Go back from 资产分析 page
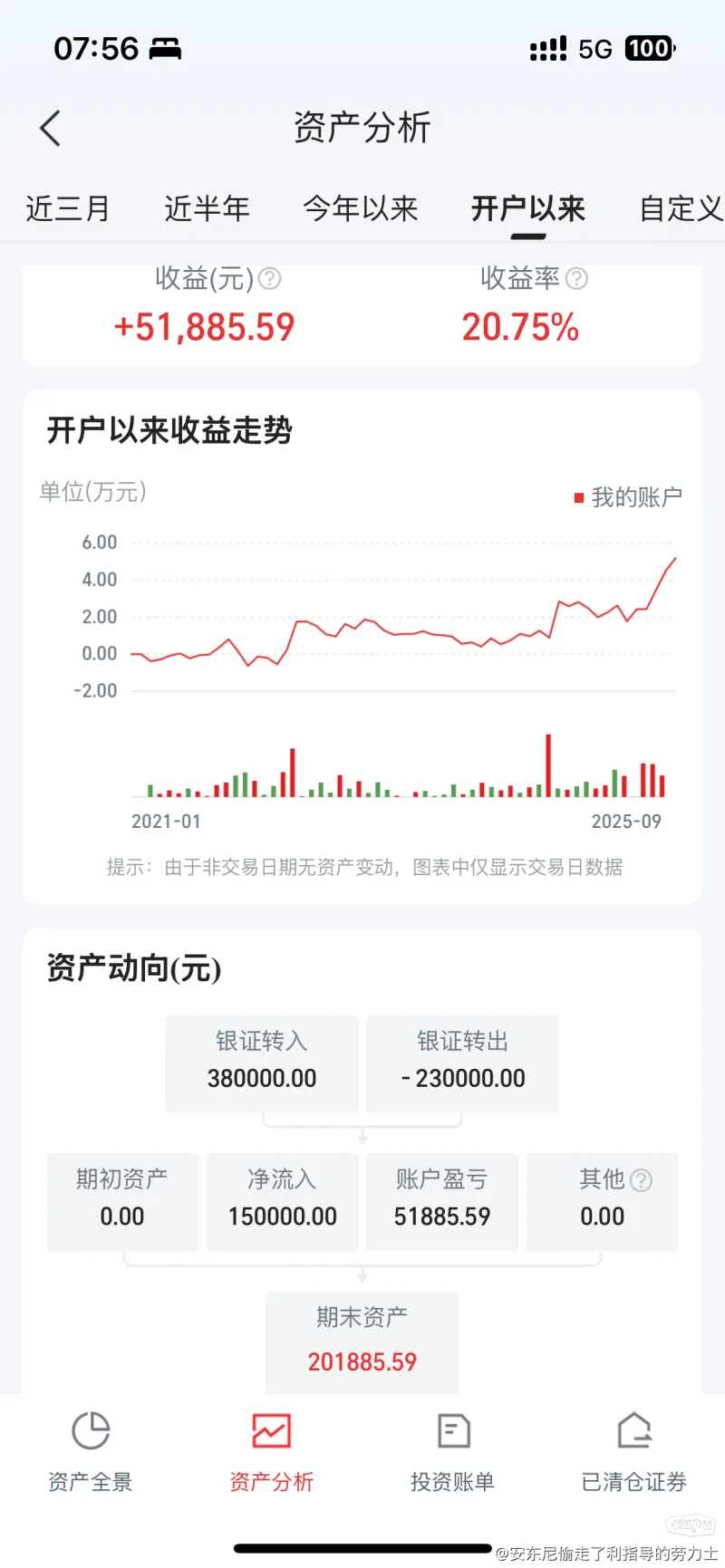 pos(51,129)
